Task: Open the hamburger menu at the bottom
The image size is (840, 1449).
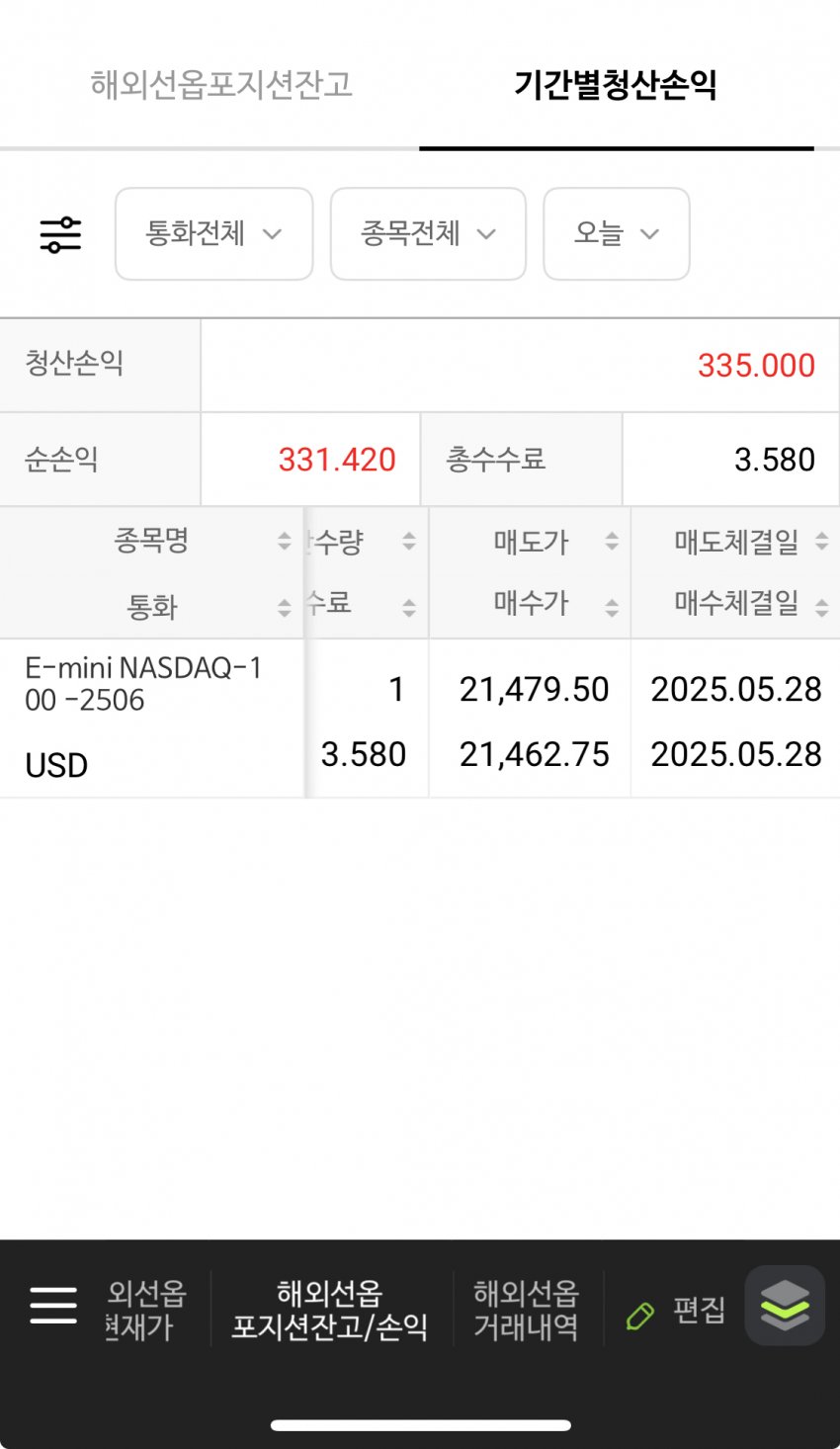Action: pyautogui.click(x=53, y=1306)
